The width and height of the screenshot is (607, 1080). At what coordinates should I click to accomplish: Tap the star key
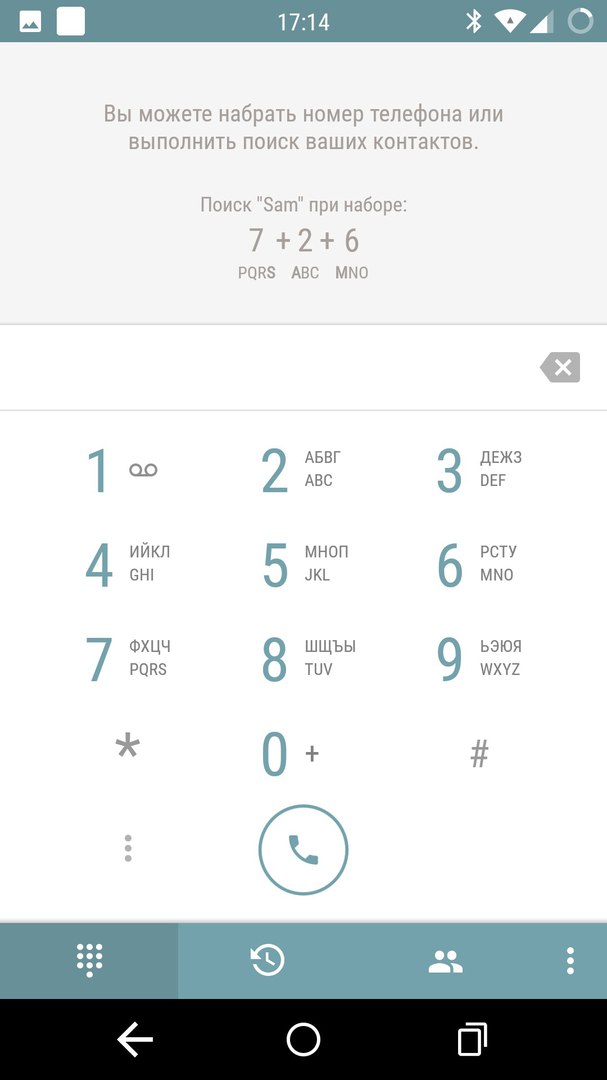[x=127, y=752]
